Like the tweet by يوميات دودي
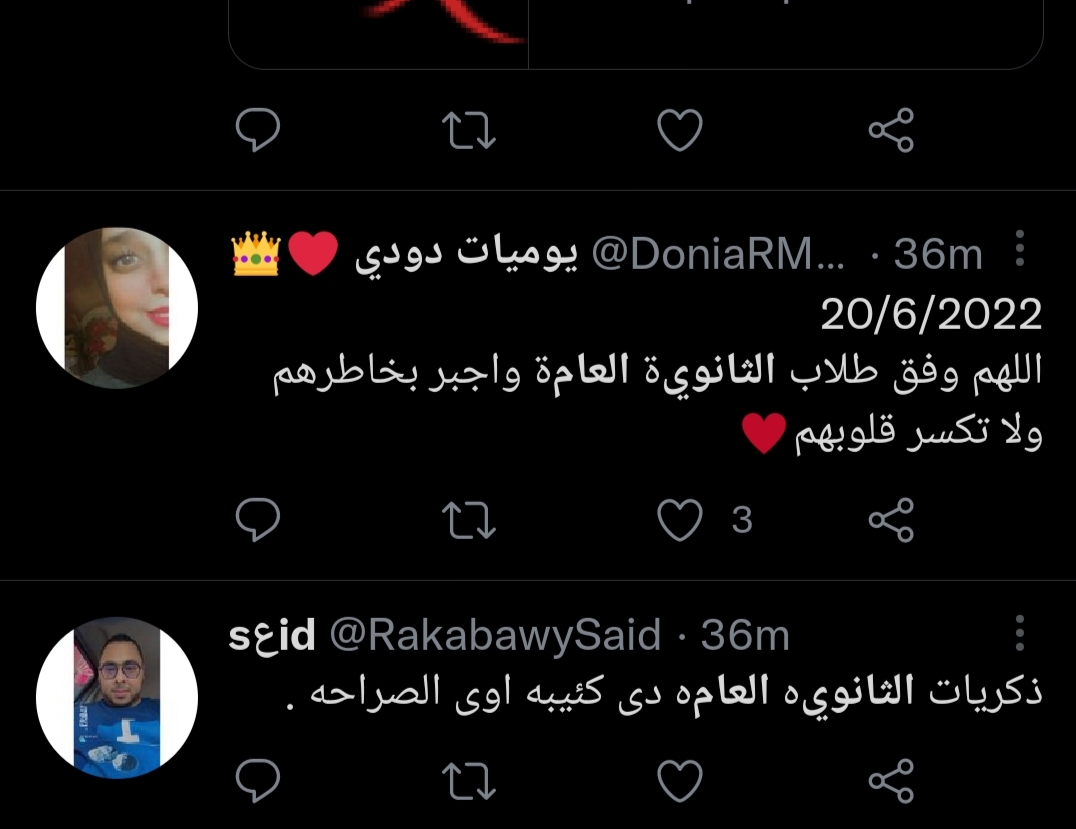This screenshot has width=1076, height=829. tap(680, 520)
